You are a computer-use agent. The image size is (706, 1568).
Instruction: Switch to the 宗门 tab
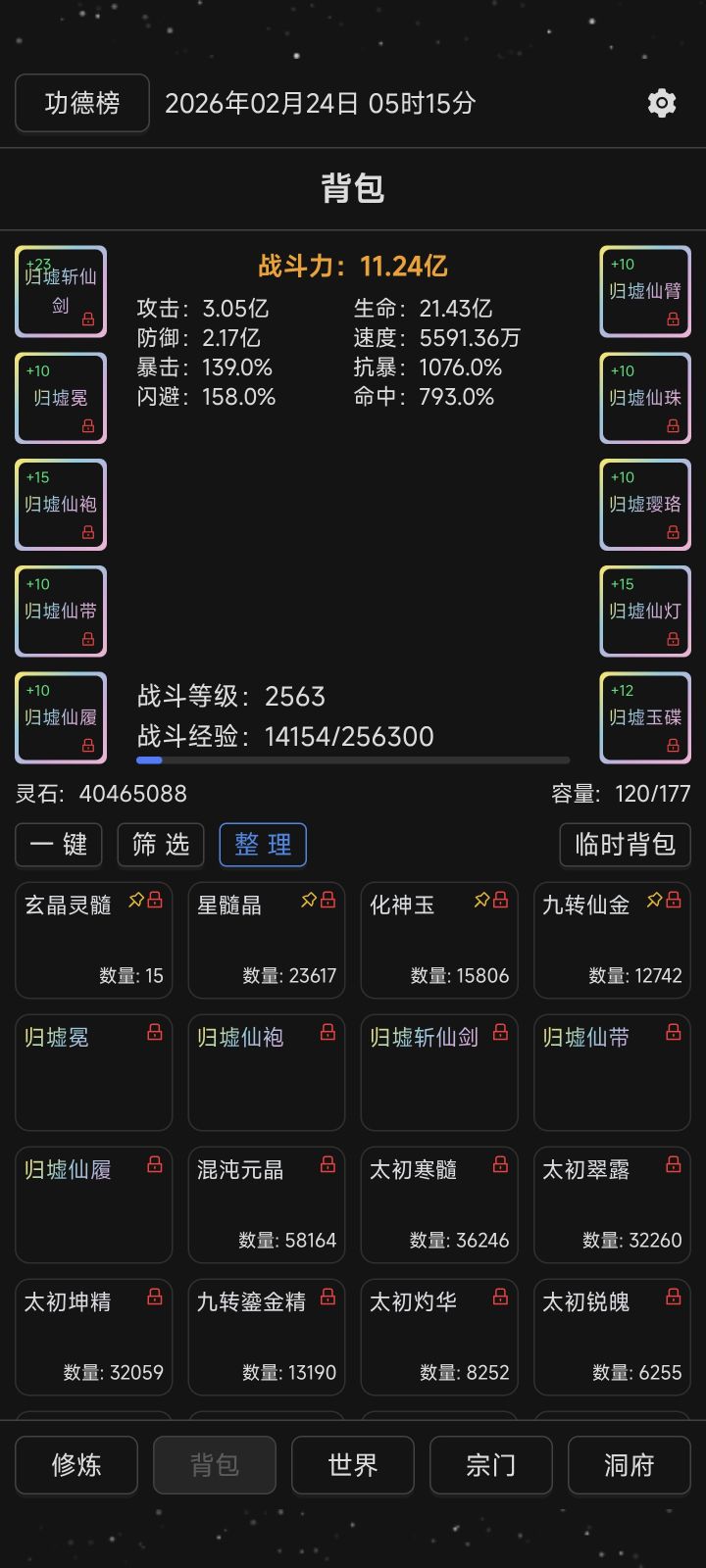click(490, 1465)
